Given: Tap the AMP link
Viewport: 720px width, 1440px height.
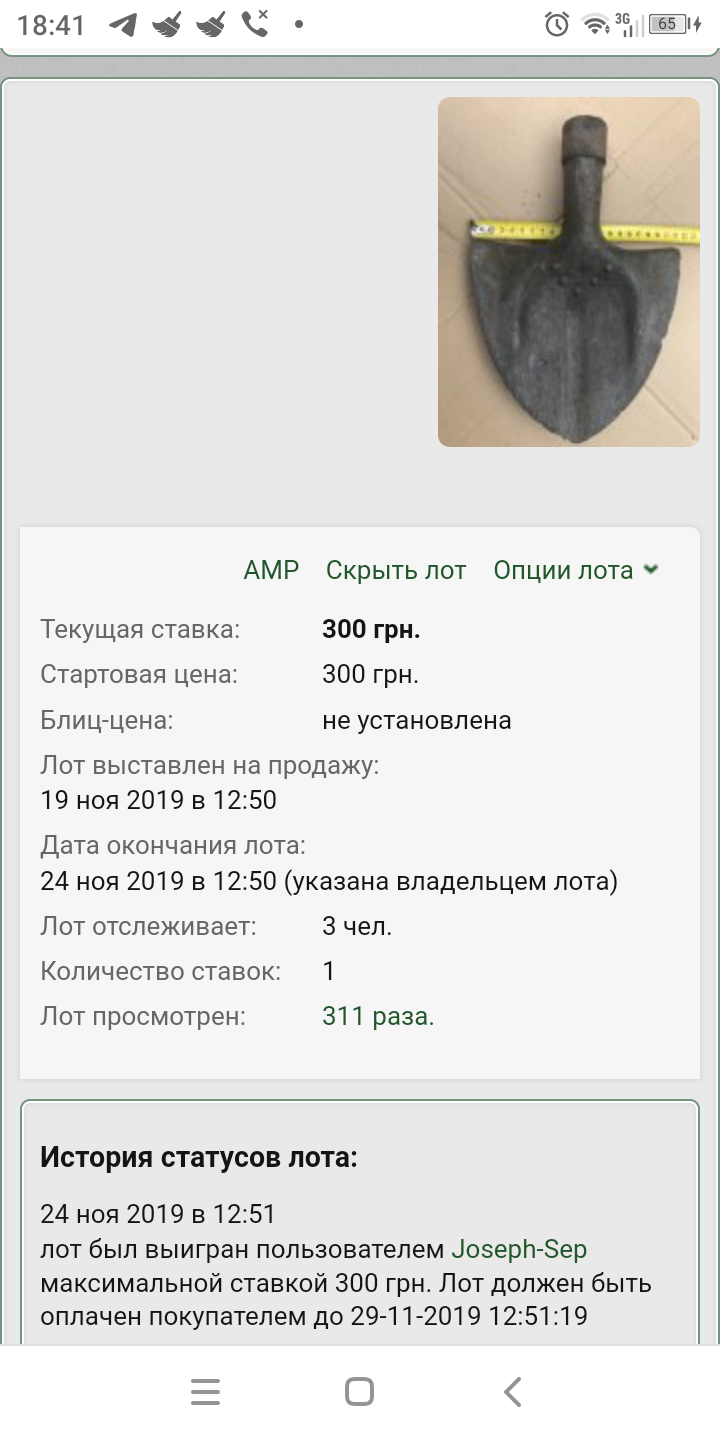Looking at the screenshot, I should (271, 570).
